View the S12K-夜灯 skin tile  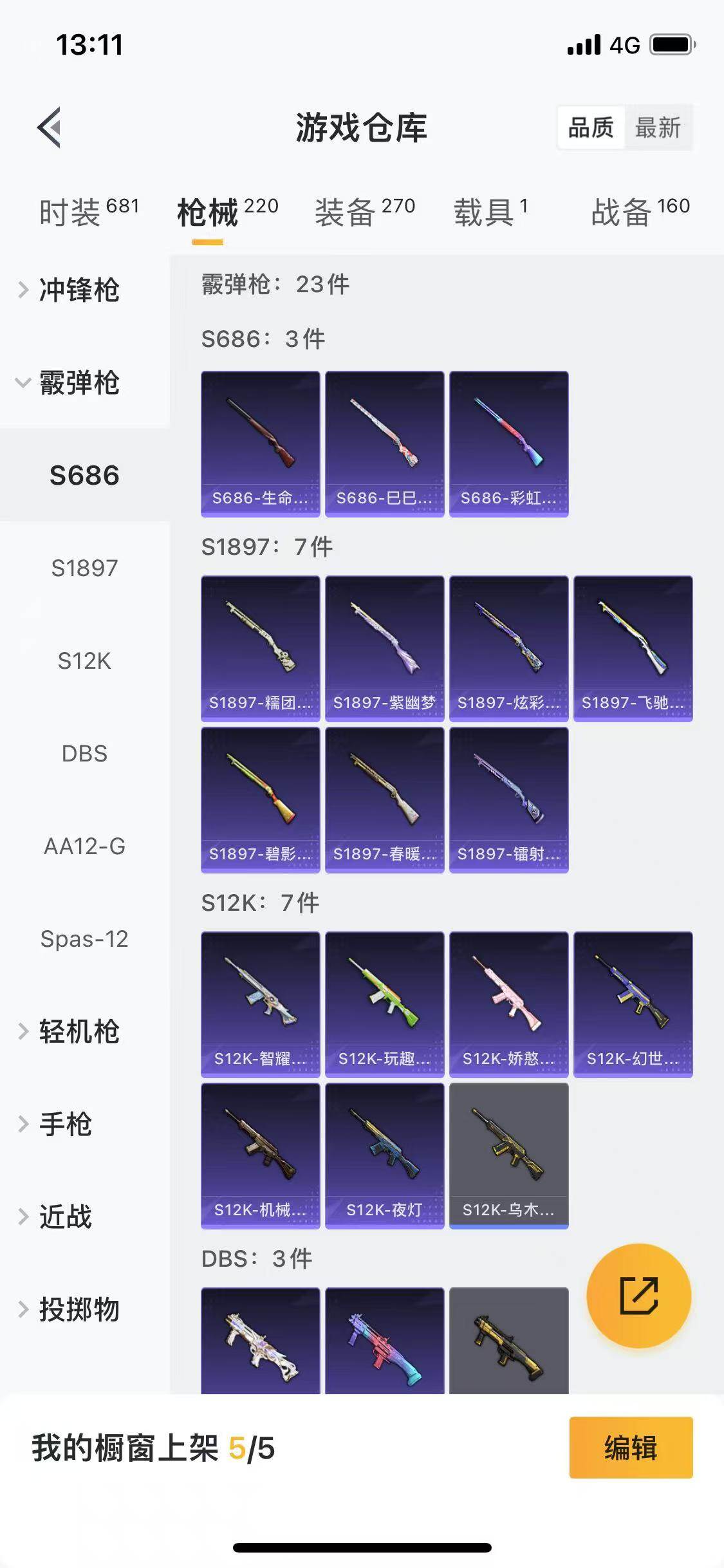pyautogui.click(x=384, y=1155)
